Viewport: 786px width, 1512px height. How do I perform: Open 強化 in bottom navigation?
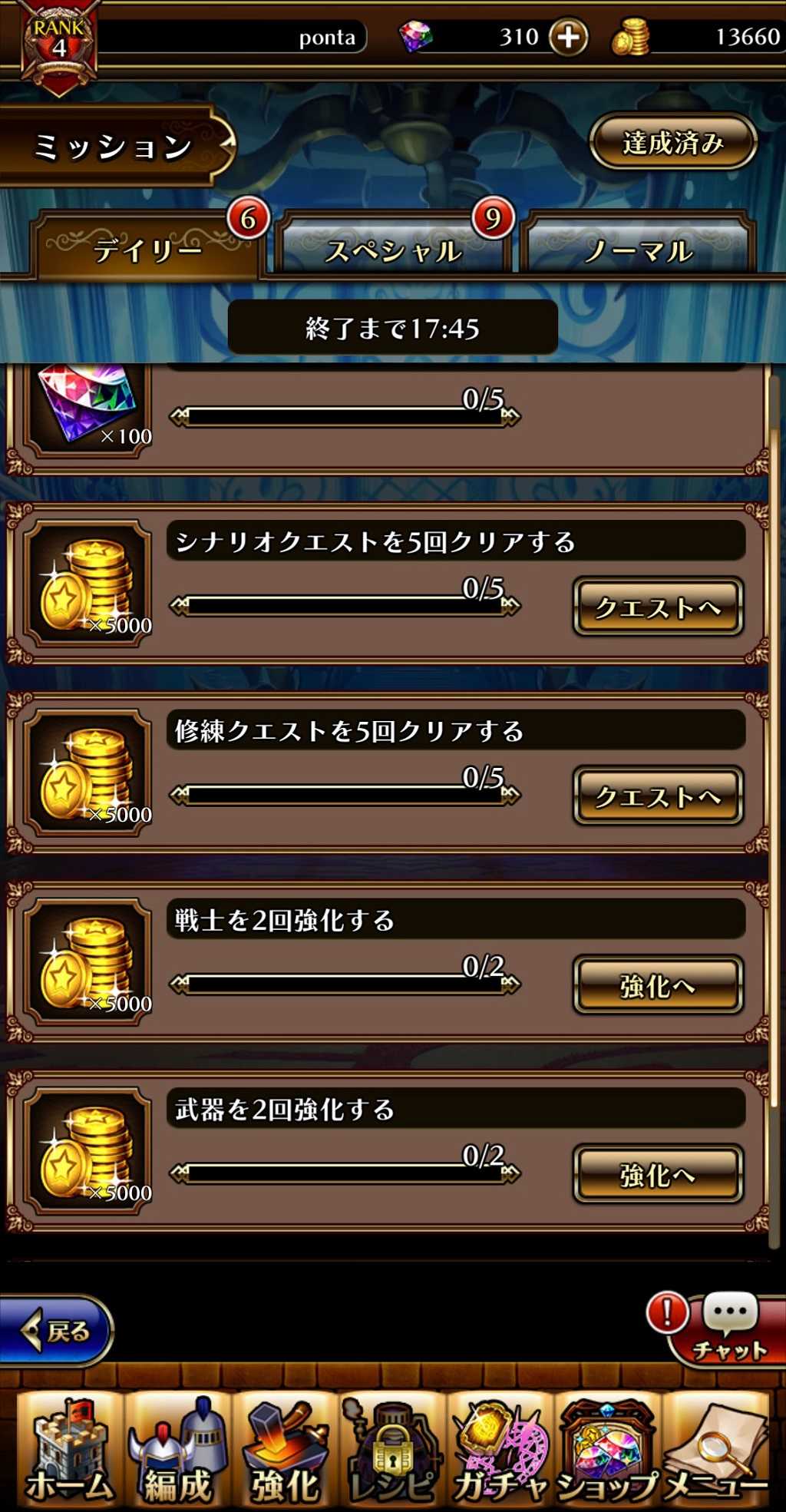[x=286, y=1451]
